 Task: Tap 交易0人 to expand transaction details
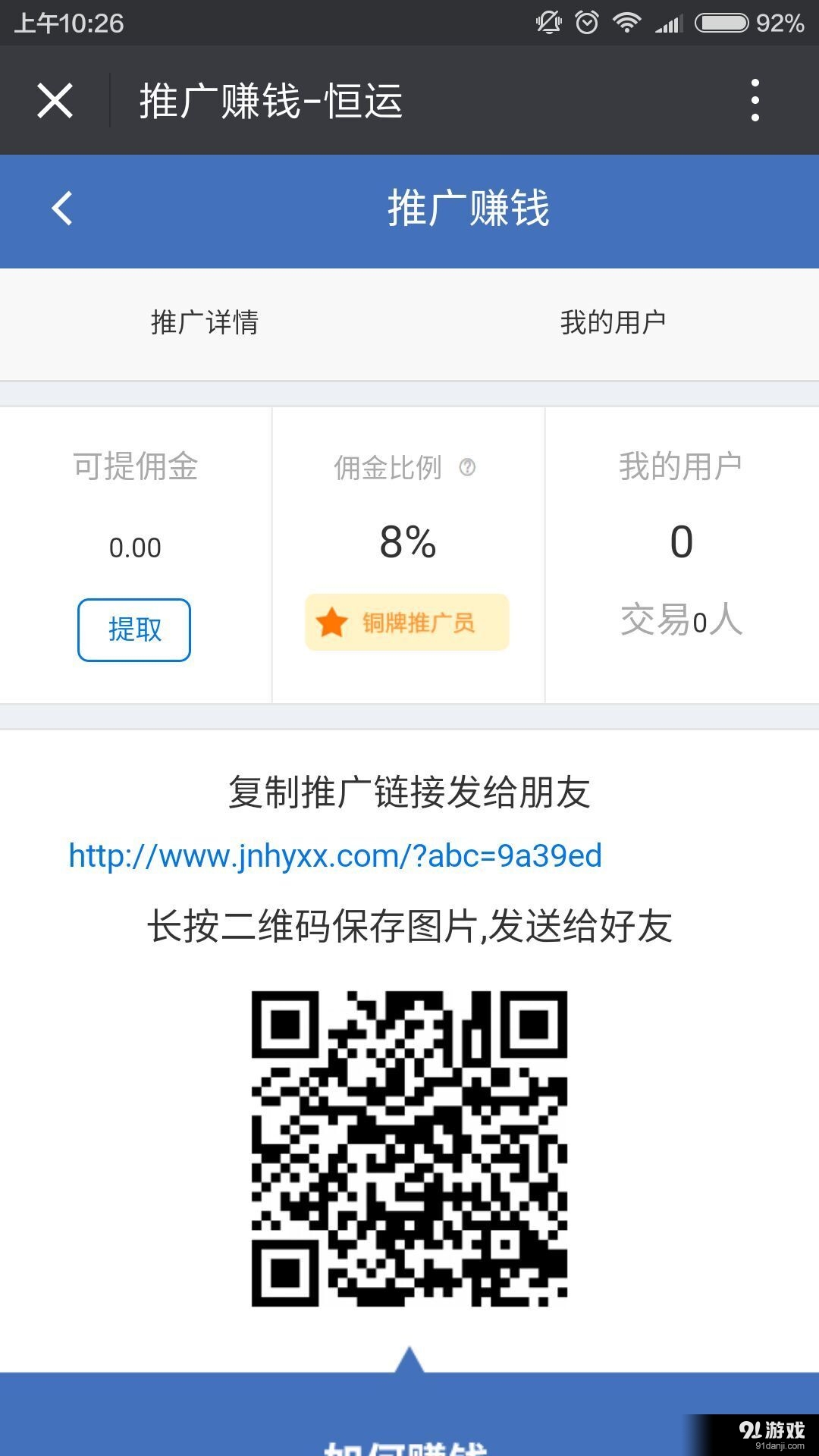click(x=679, y=622)
